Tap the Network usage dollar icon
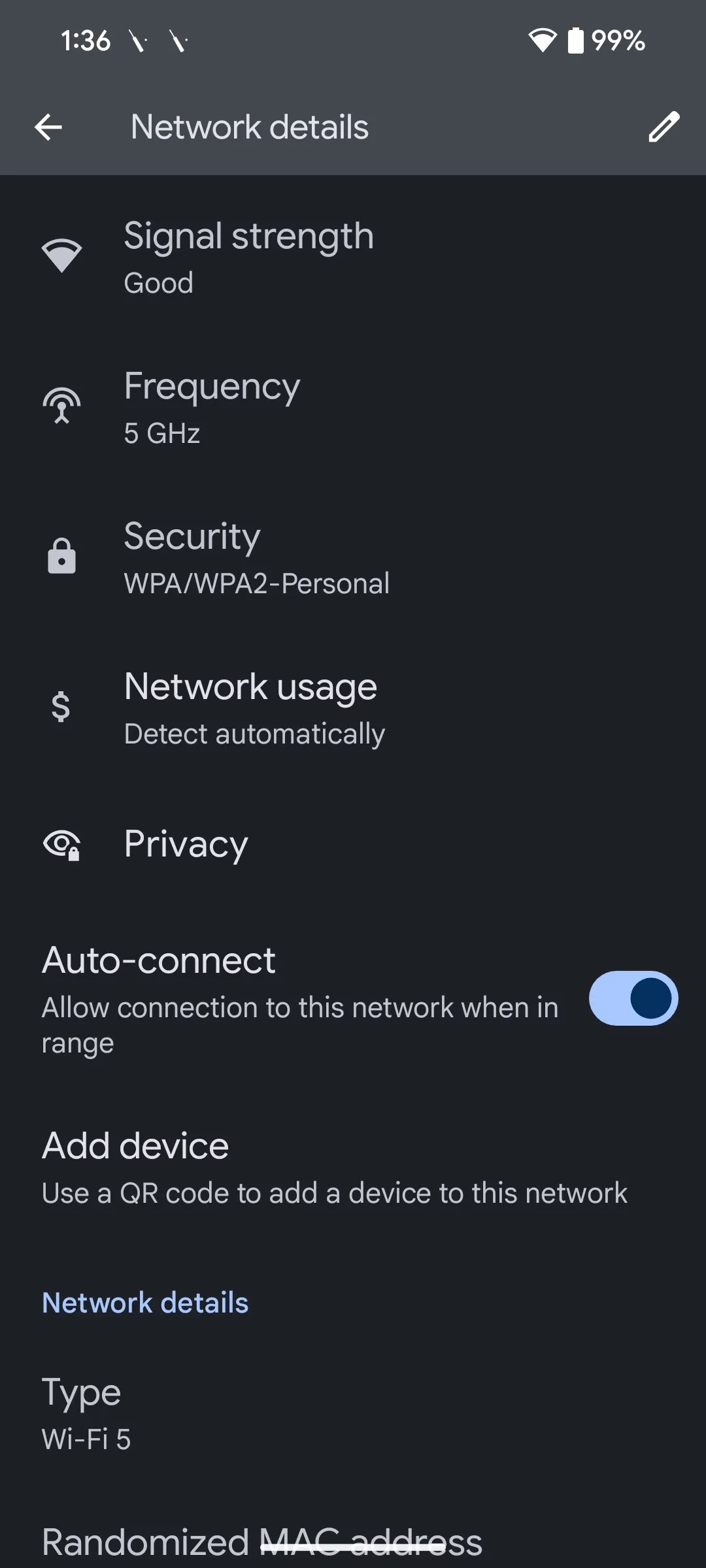 [59, 707]
